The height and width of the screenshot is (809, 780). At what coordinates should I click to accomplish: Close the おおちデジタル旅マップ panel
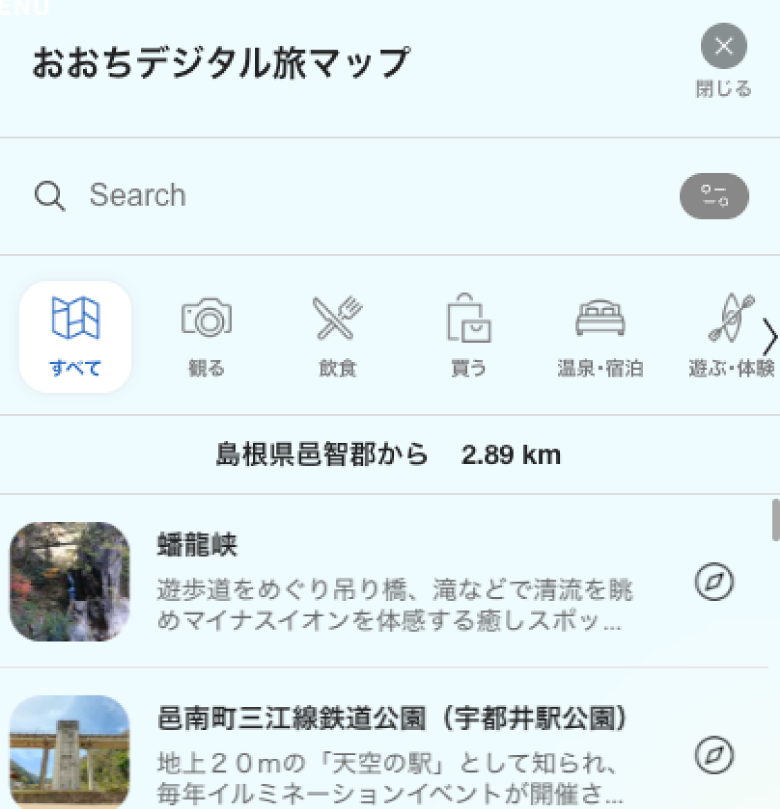pyautogui.click(x=724, y=48)
